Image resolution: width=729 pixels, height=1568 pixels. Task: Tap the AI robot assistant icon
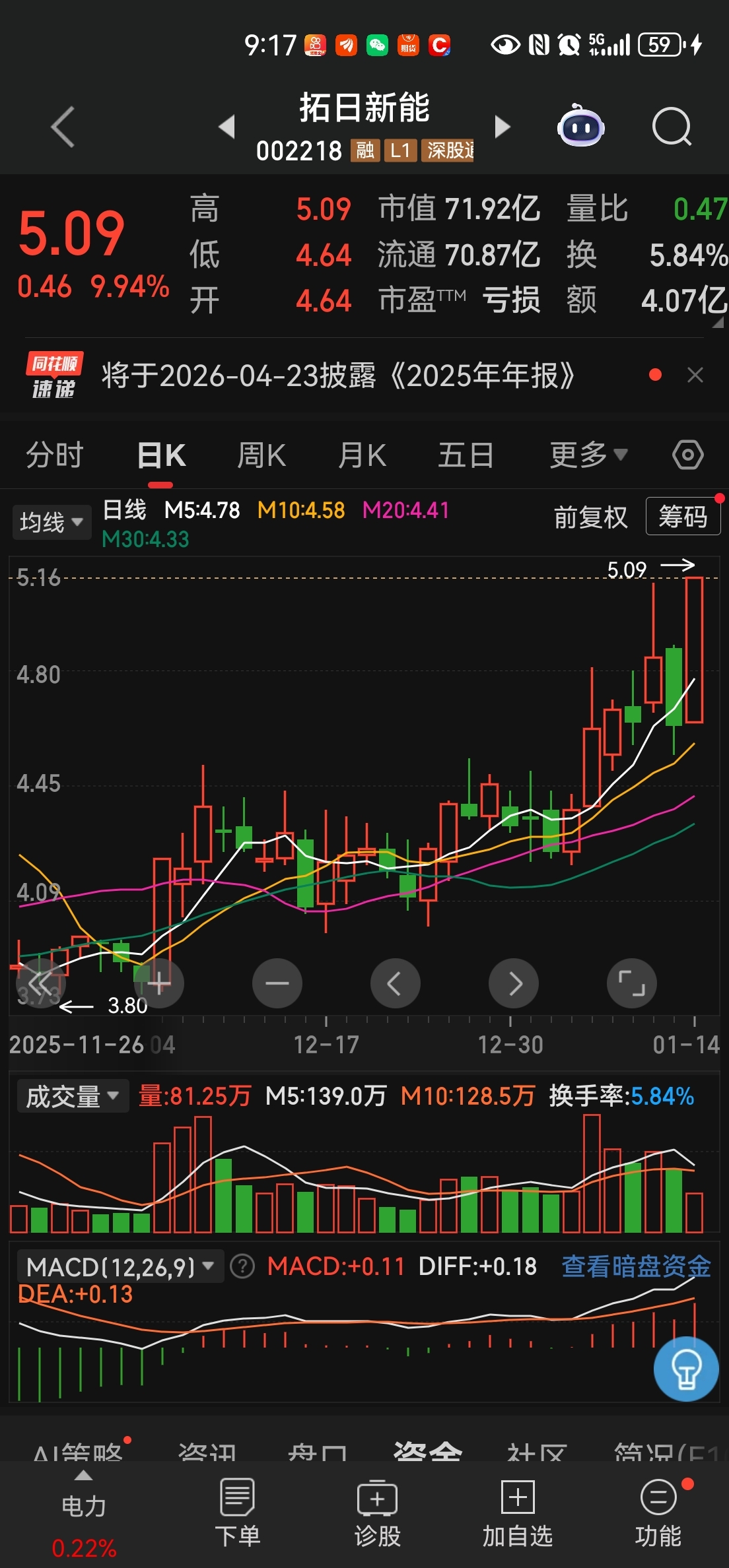(x=580, y=125)
